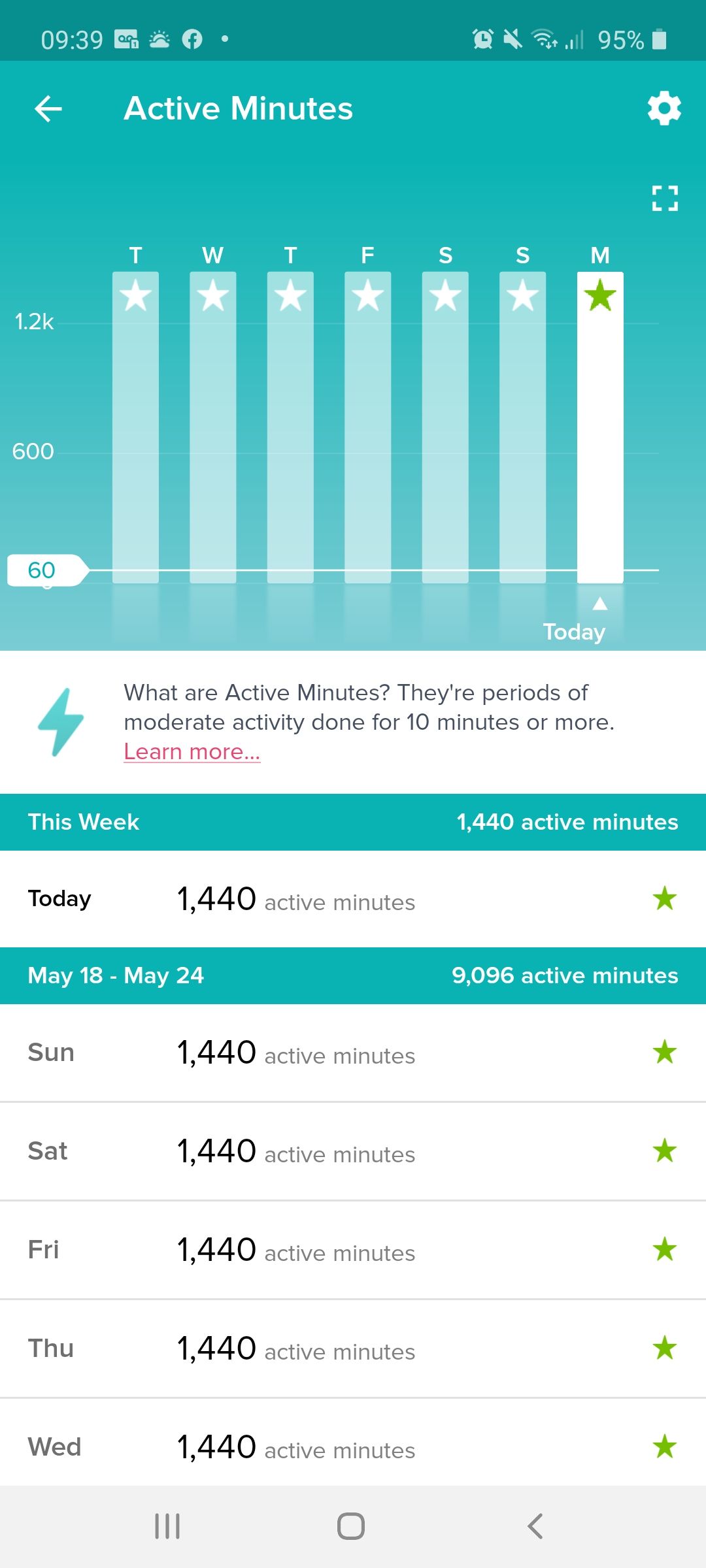706x1568 pixels.
Task: Open recent apps from navigation bar
Action: 167,1526
